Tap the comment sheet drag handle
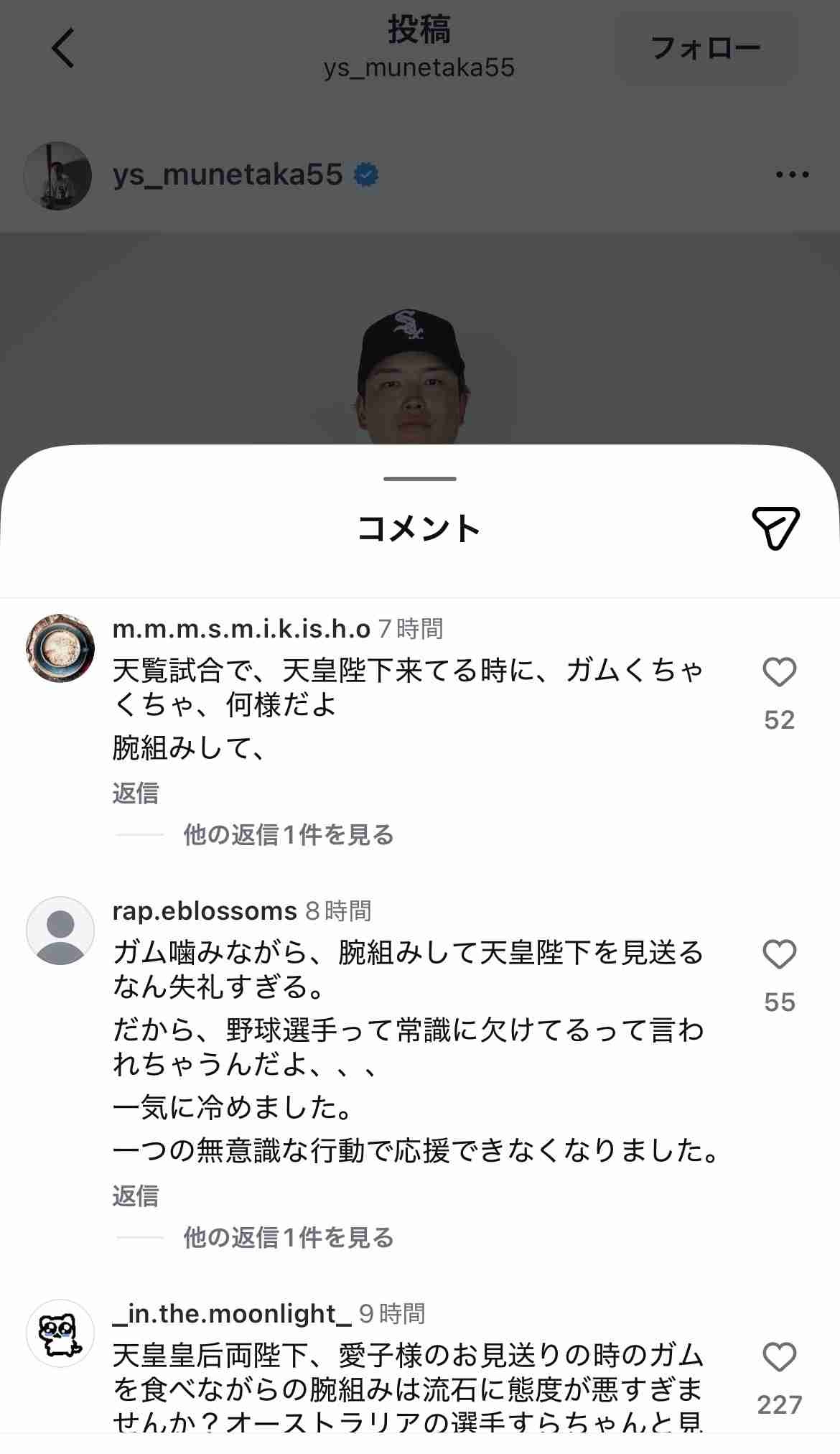Image resolution: width=840 pixels, height=1454 pixels. 419,479
